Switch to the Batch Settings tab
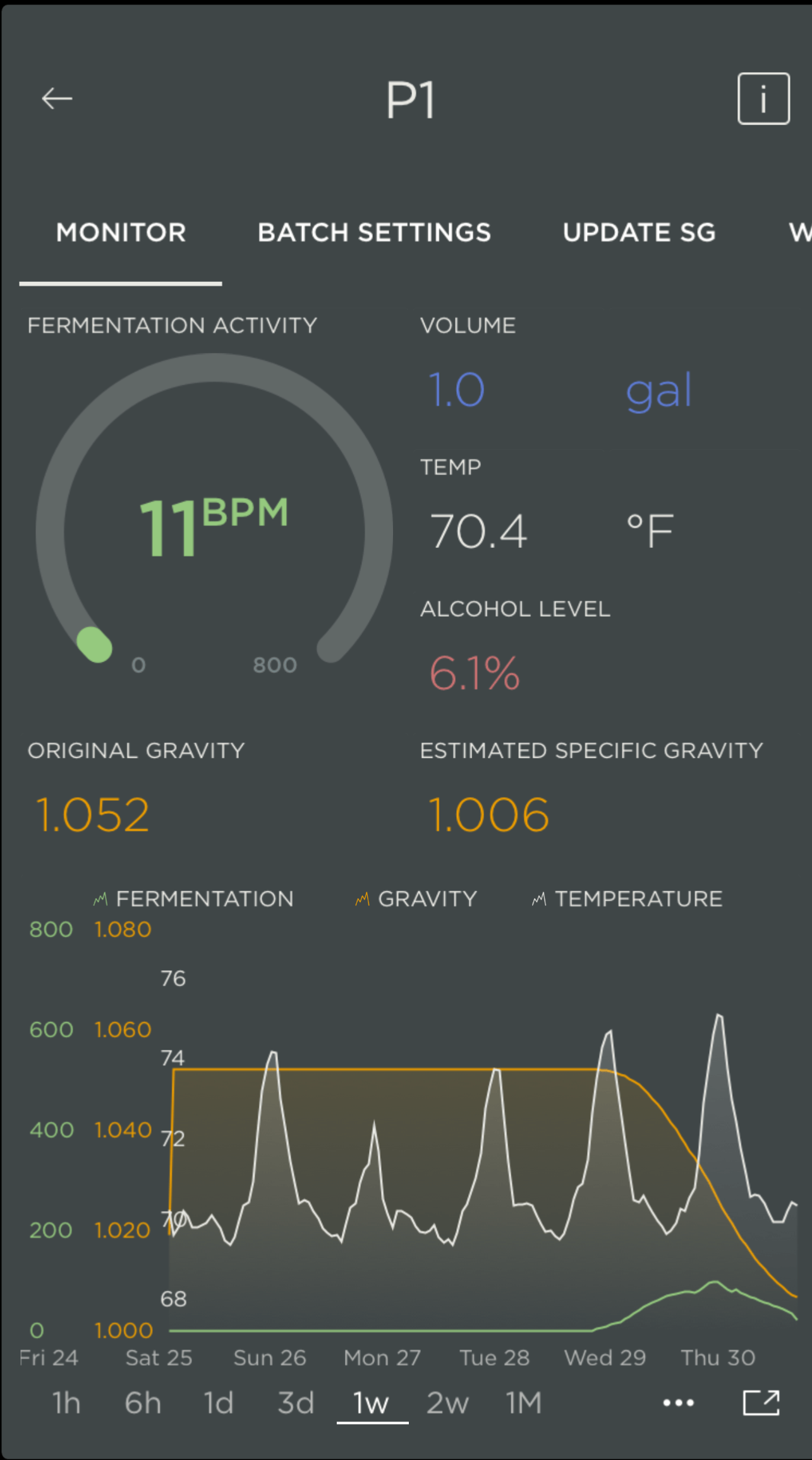 point(374,233)
